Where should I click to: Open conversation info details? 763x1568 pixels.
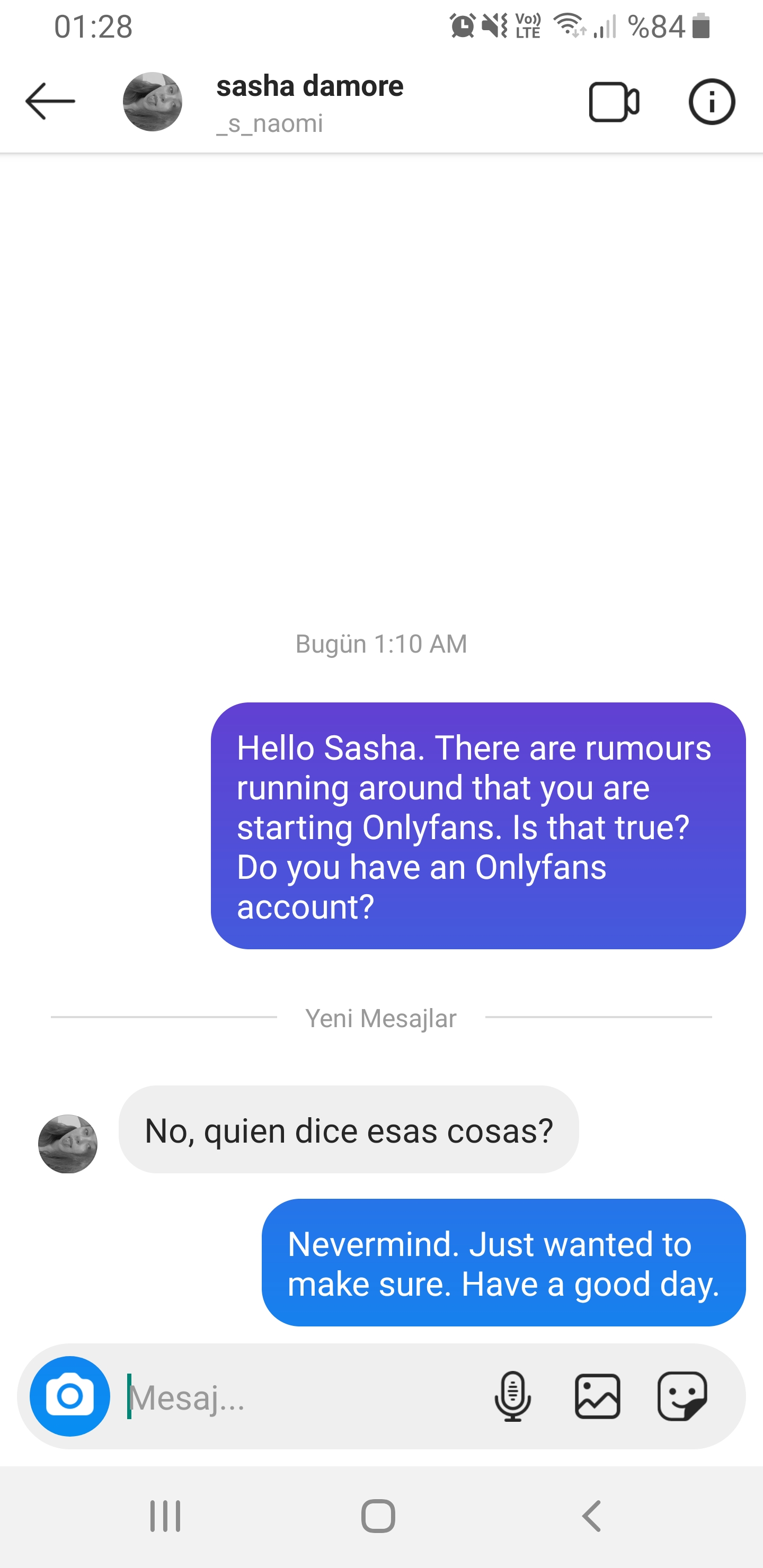click(711, 102)
